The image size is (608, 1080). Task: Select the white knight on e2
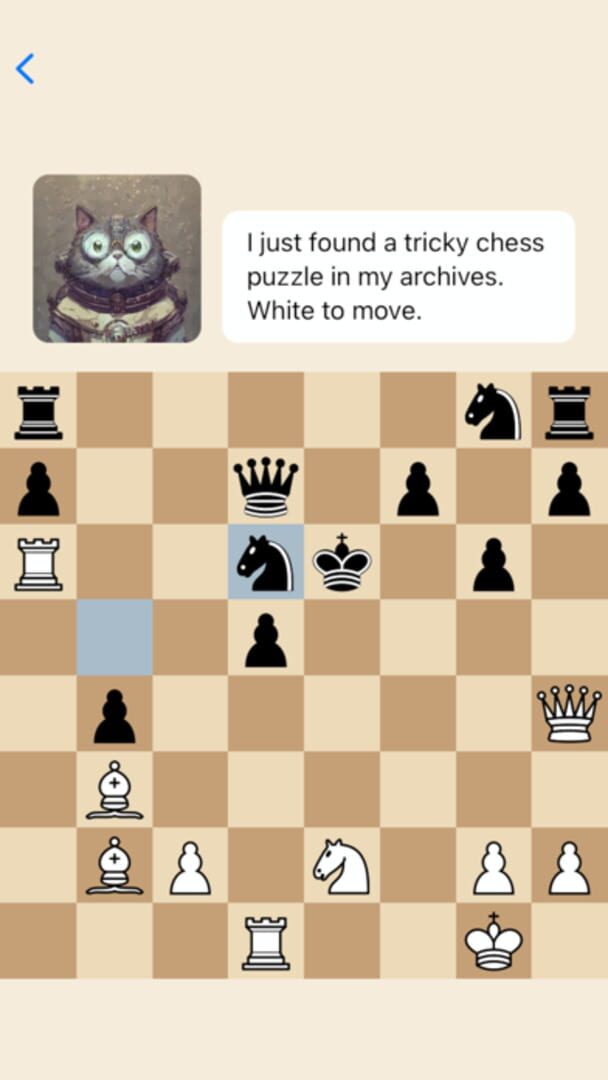pos(342,866)
